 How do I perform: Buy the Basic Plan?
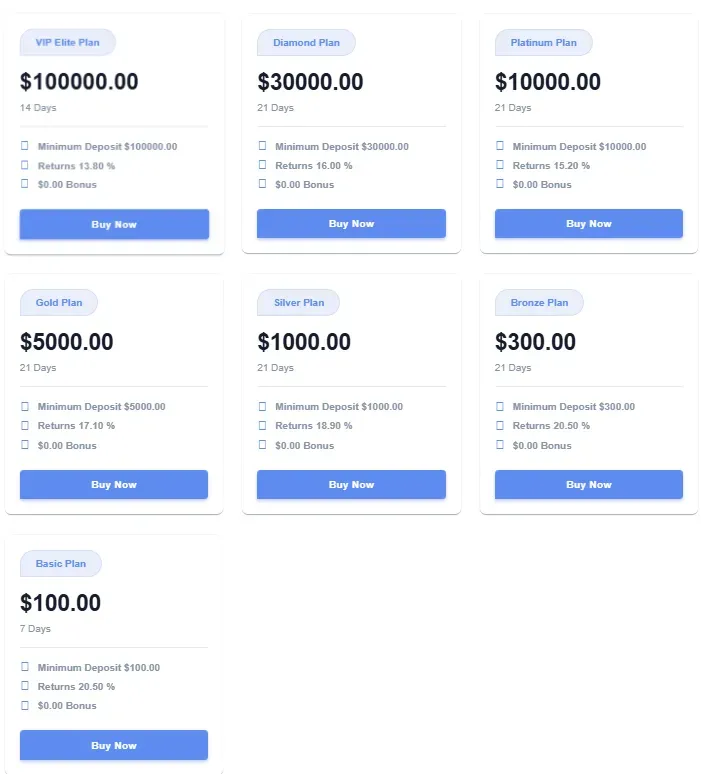(114, 745)
